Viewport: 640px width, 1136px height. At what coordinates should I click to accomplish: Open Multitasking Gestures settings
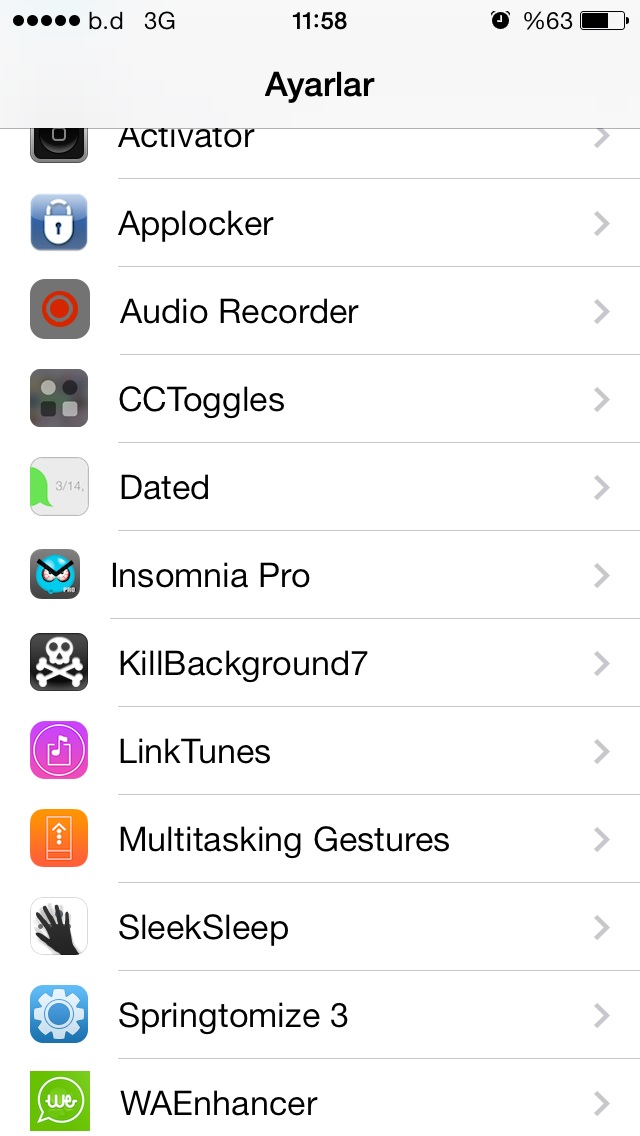point(320,839)
